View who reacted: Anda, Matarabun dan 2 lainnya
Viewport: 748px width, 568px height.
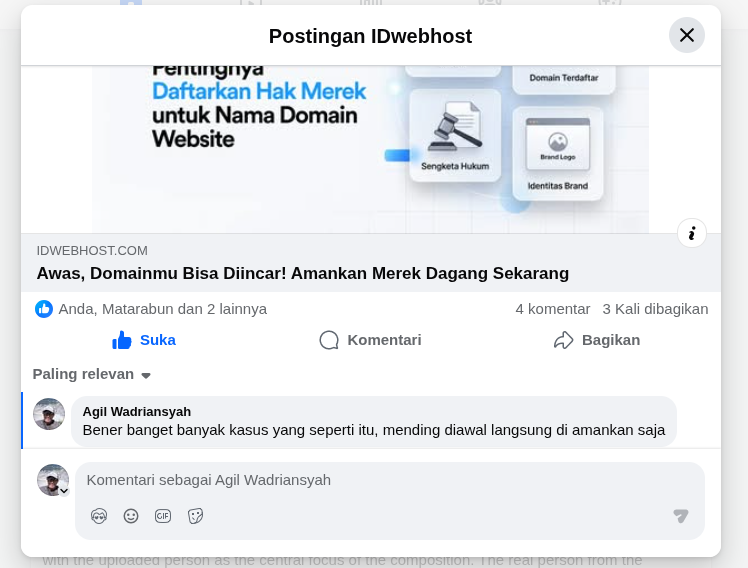(162, 309)
